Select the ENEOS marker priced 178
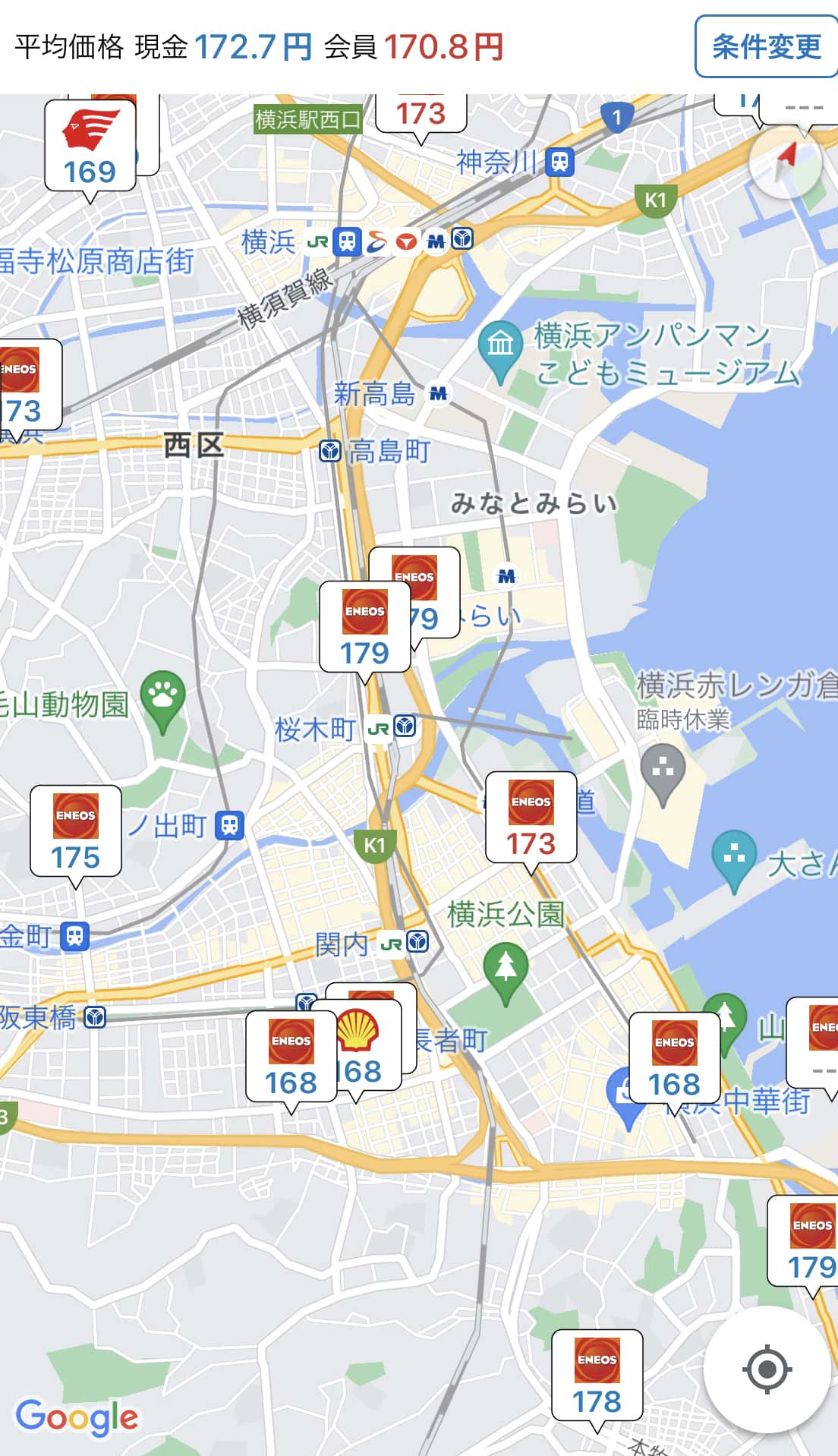The image size is (838, 1456). pyautogui.click(x=597, y=1376)
